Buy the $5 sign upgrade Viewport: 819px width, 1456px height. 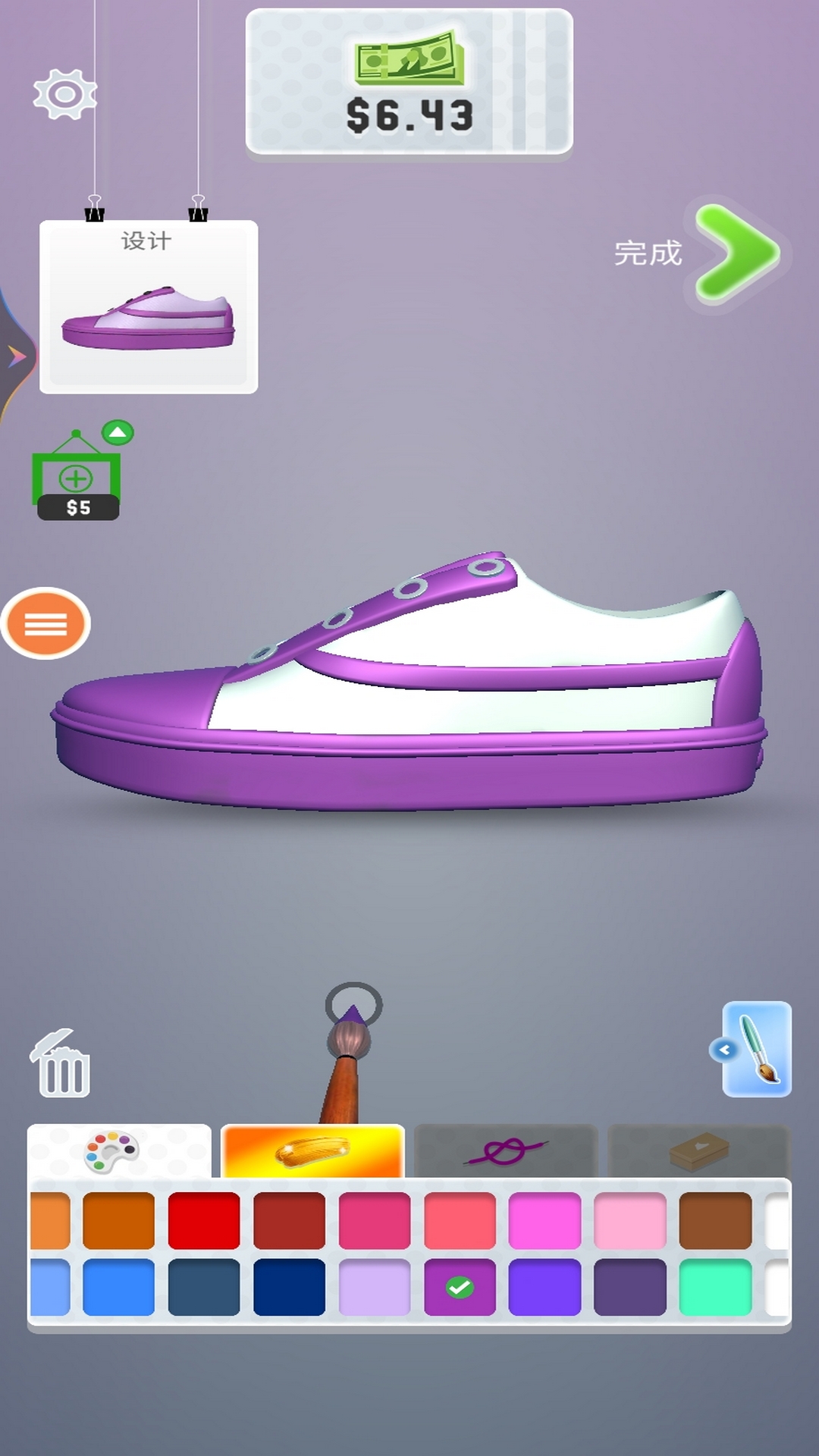click(77, 471)
